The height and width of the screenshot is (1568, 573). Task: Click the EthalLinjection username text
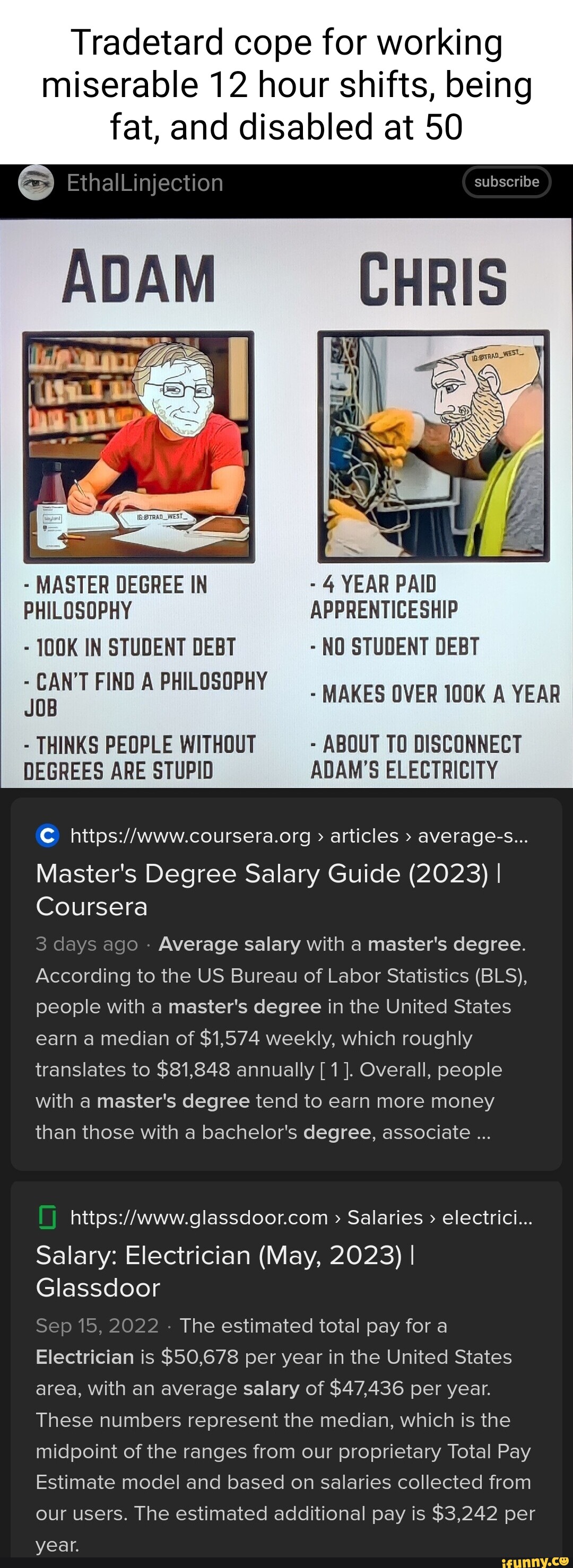144,182
